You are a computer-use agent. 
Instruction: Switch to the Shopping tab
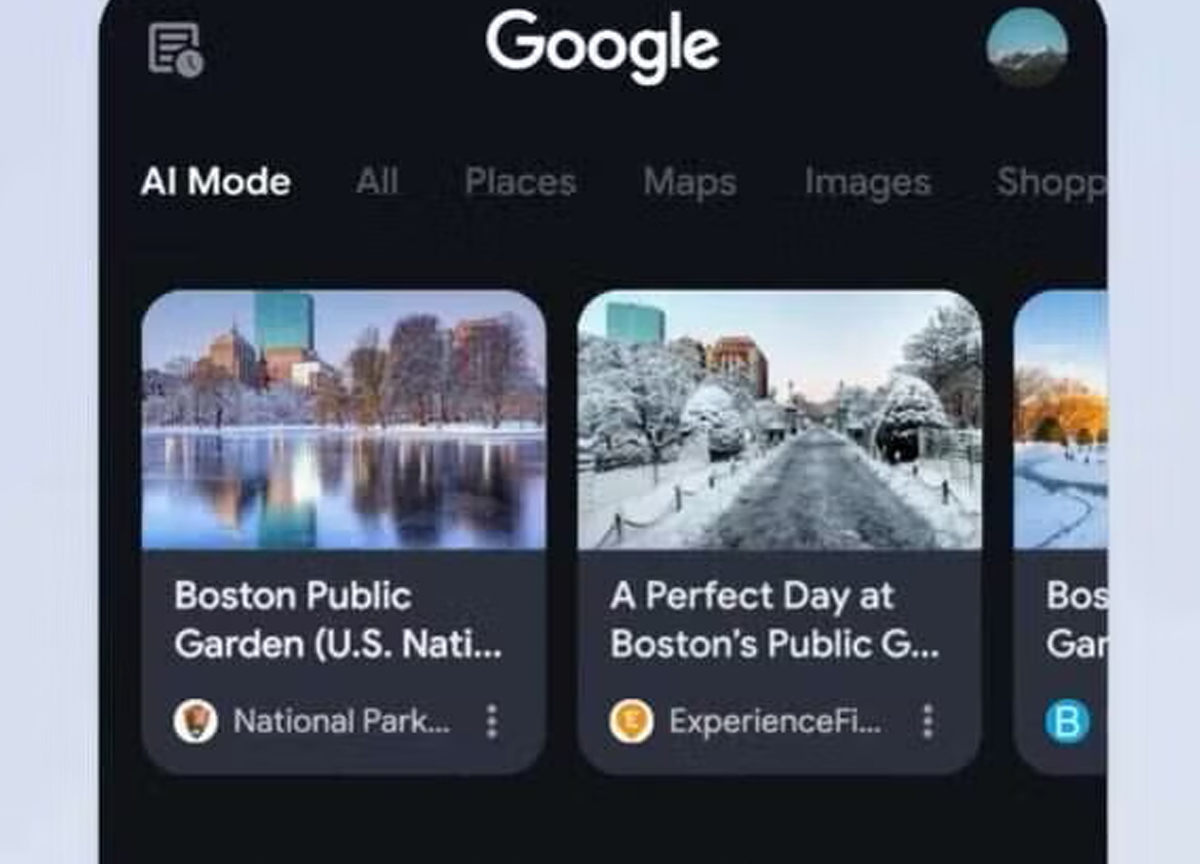coord(1050,182)
